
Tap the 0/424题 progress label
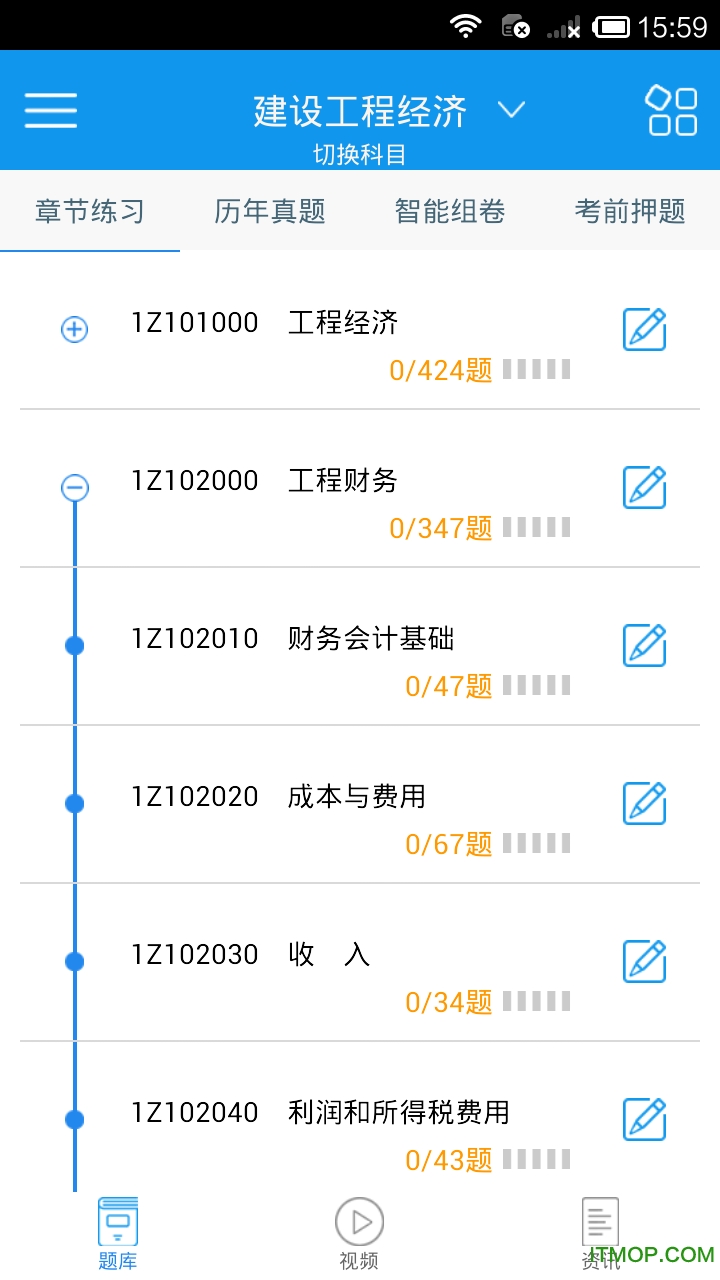[x=442, y=369]
